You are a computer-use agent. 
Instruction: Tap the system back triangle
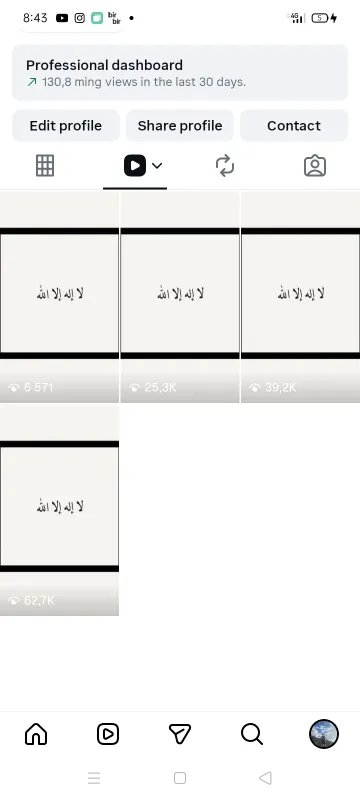265,778
